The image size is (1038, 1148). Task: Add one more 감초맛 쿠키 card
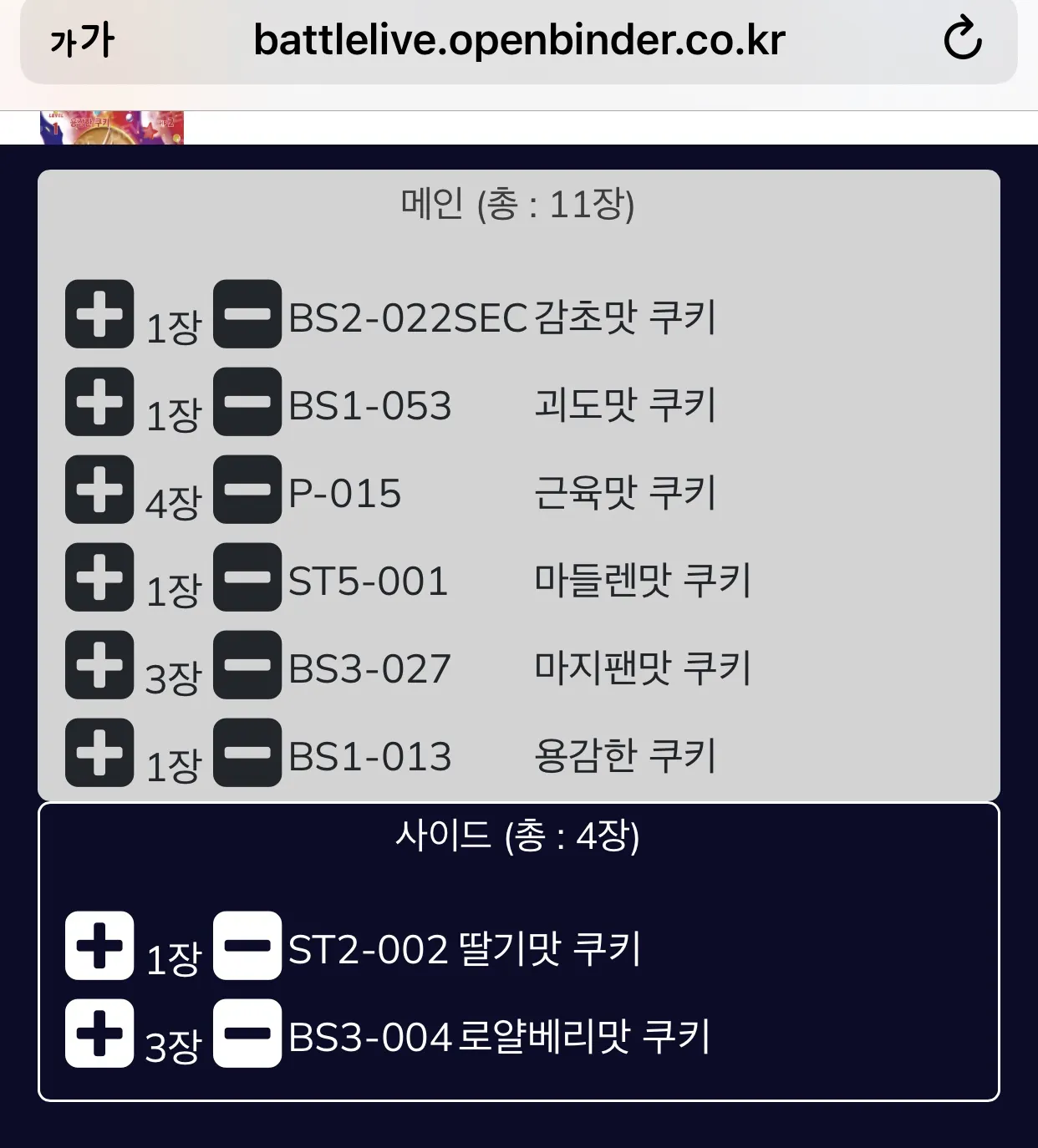pos(99,314)
